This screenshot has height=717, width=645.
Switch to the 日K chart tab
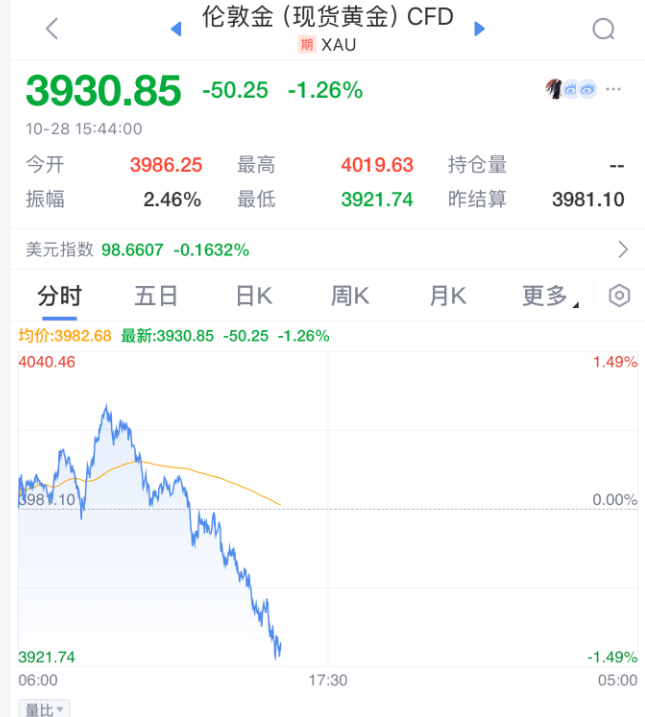pyautogui.click(x=254, y=296)
